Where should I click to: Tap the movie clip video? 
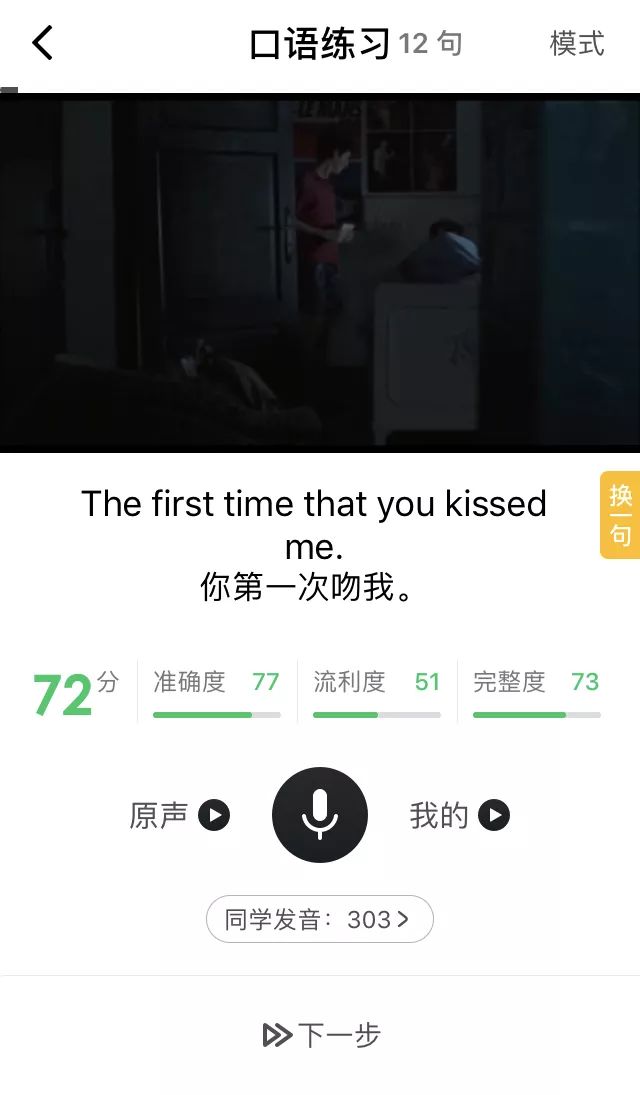pos(320,272)
